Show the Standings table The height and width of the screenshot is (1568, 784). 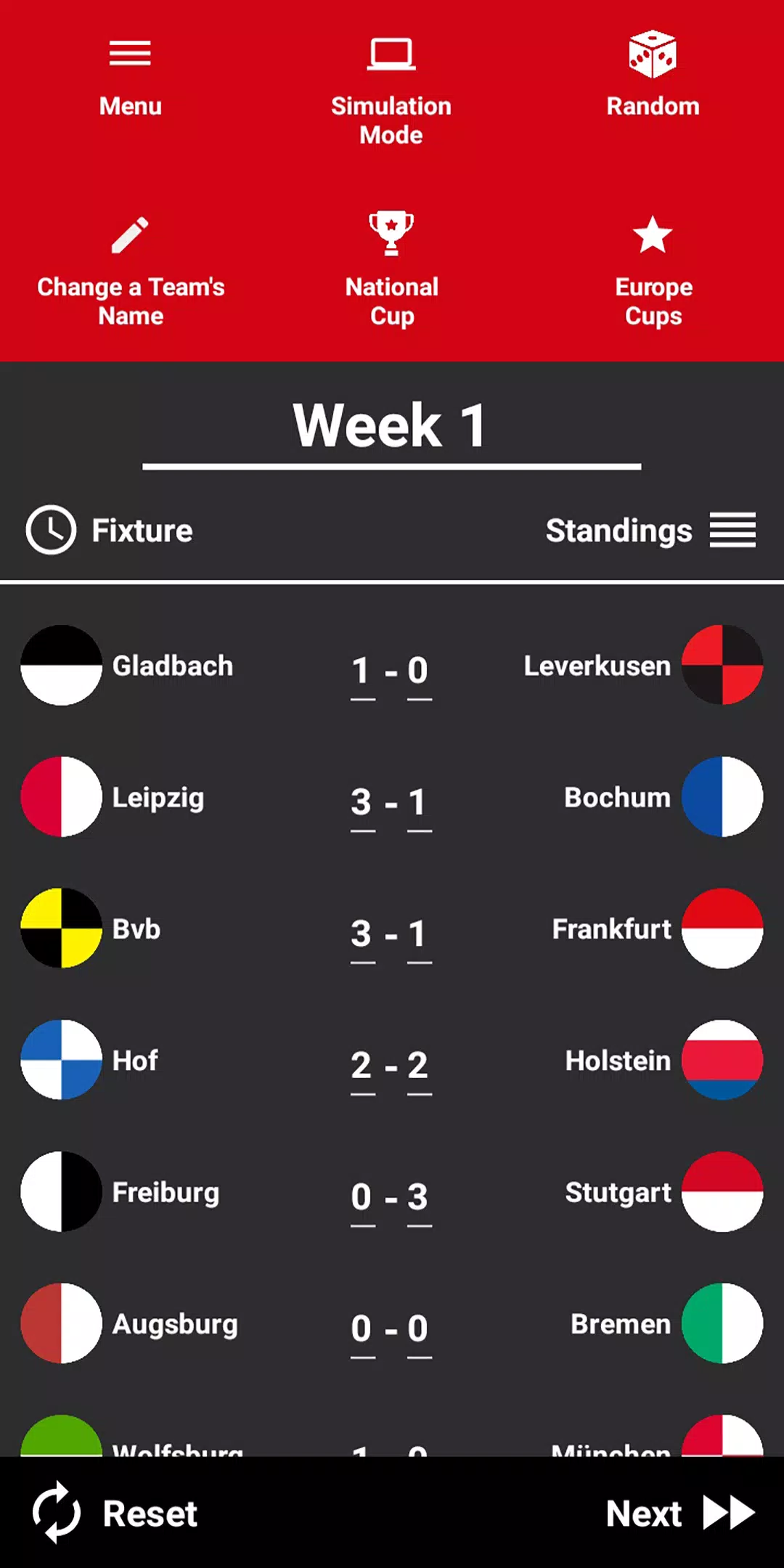(650, 531)
